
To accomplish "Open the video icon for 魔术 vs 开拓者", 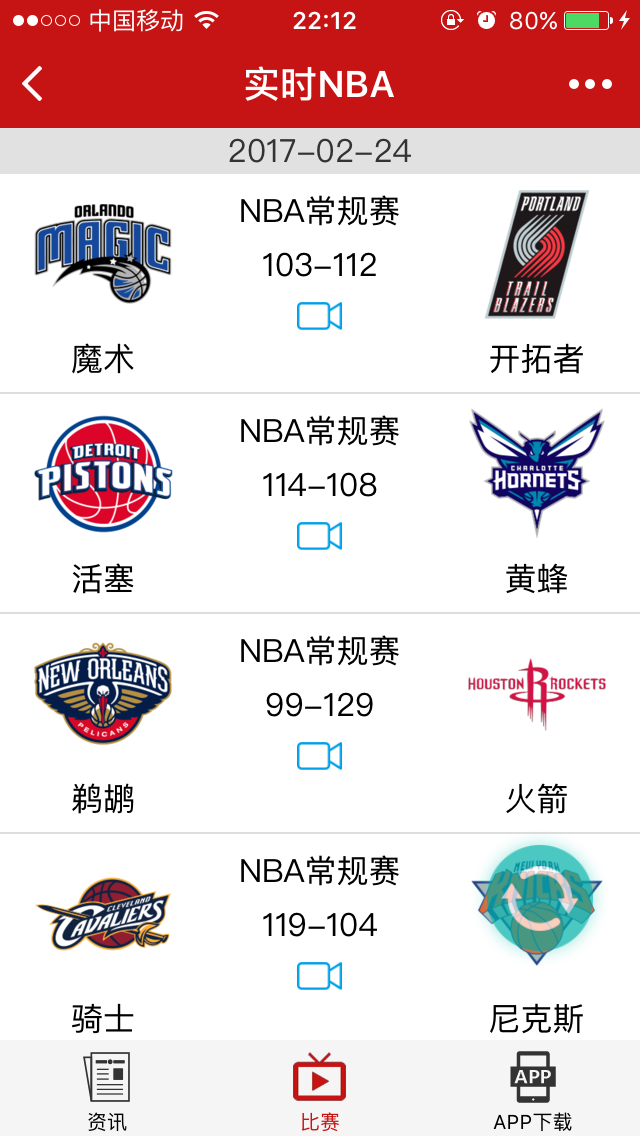I will click(x=320, y=316).
